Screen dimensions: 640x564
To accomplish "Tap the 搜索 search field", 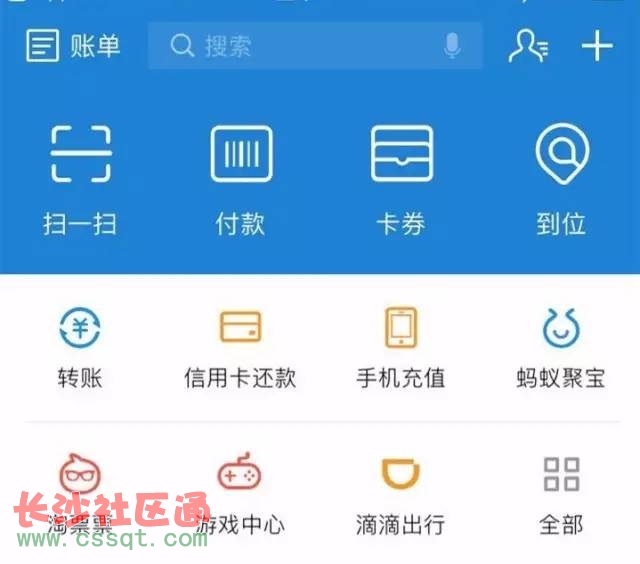I will pos(300,46).
